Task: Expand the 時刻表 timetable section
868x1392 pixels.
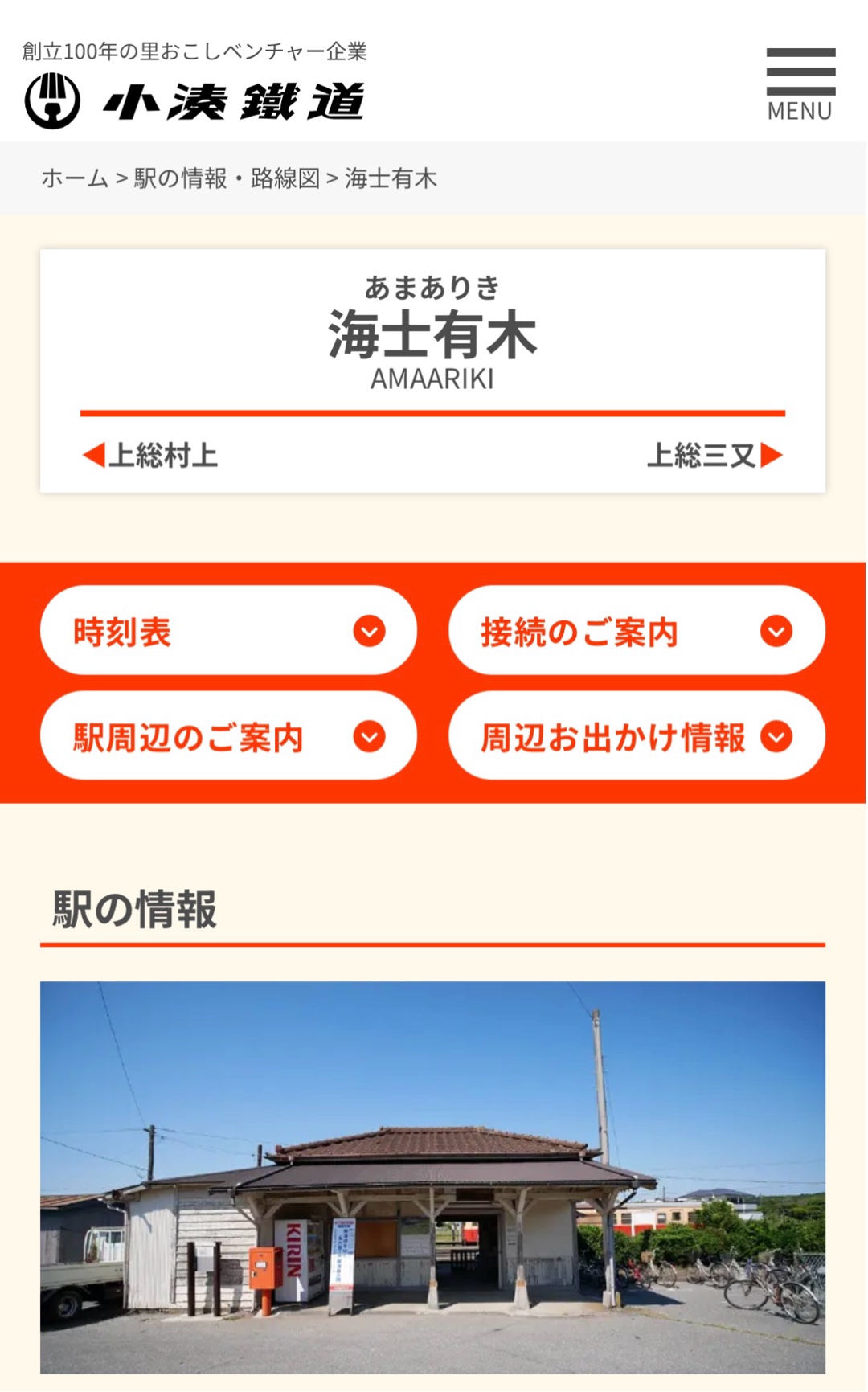Action: coord(227,631)
